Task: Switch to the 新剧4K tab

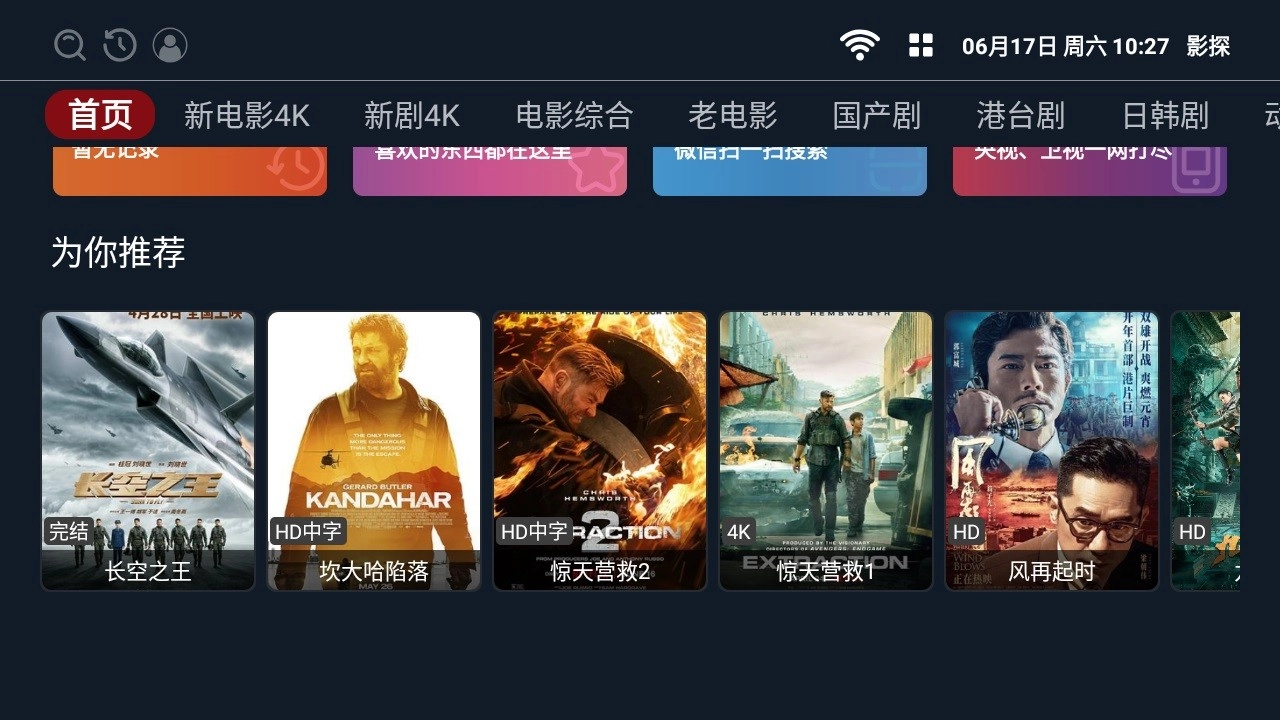Action: coord(412,115)
